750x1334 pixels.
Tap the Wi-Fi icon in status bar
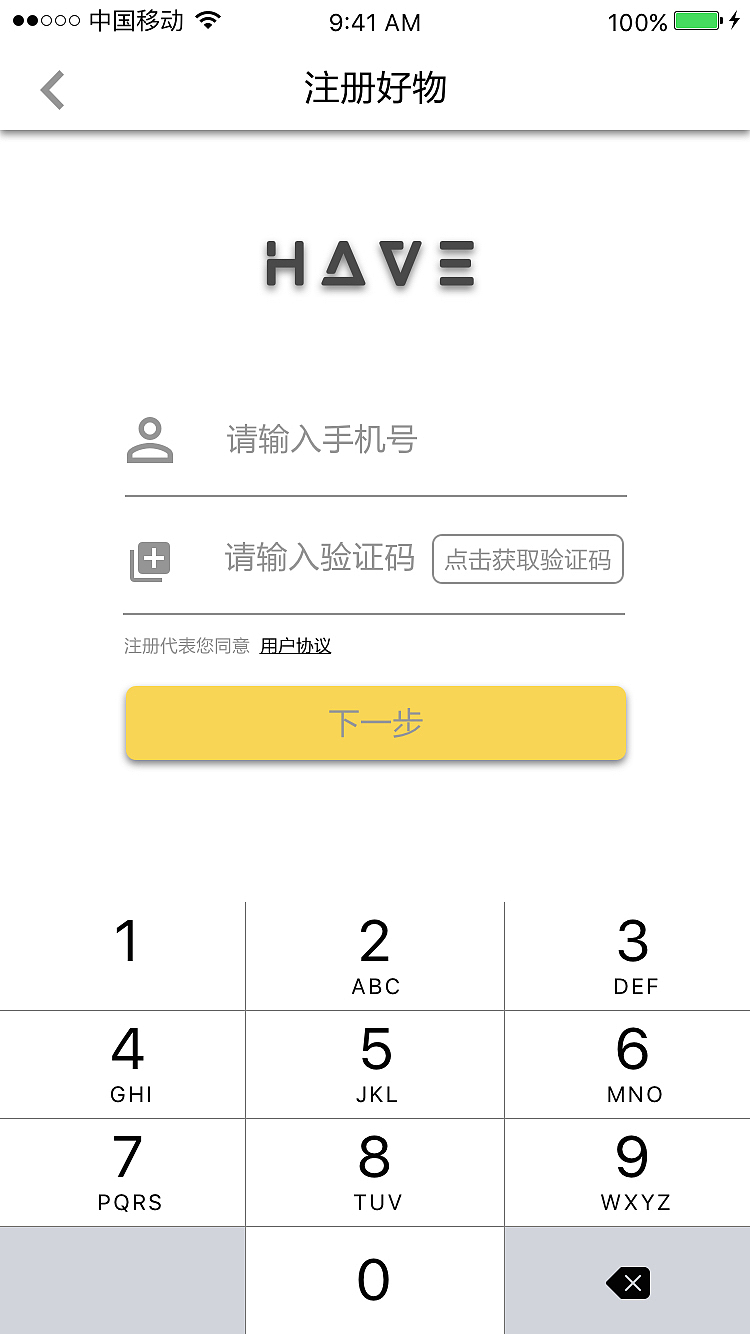click(x=207, y=20)
